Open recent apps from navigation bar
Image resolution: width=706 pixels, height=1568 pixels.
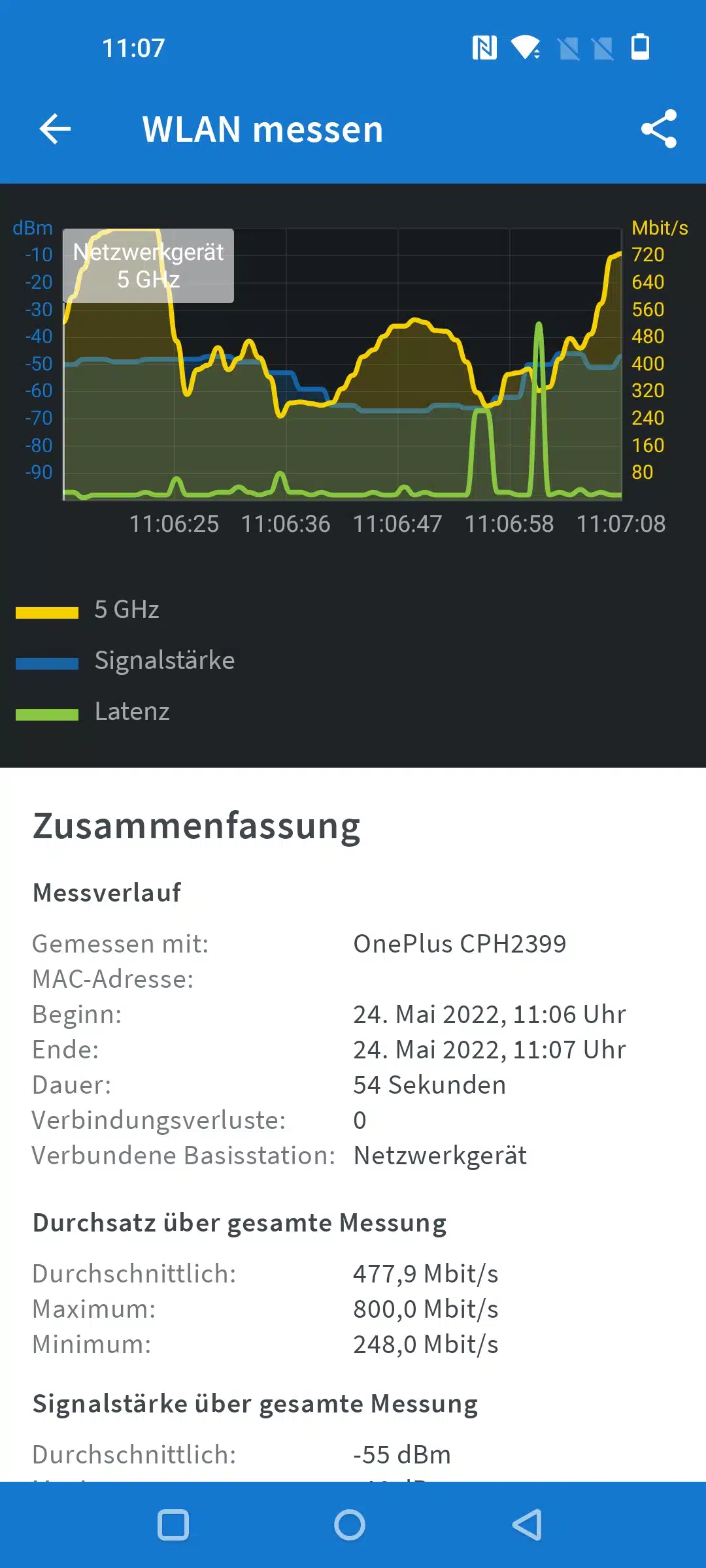tap(173, 1525)
